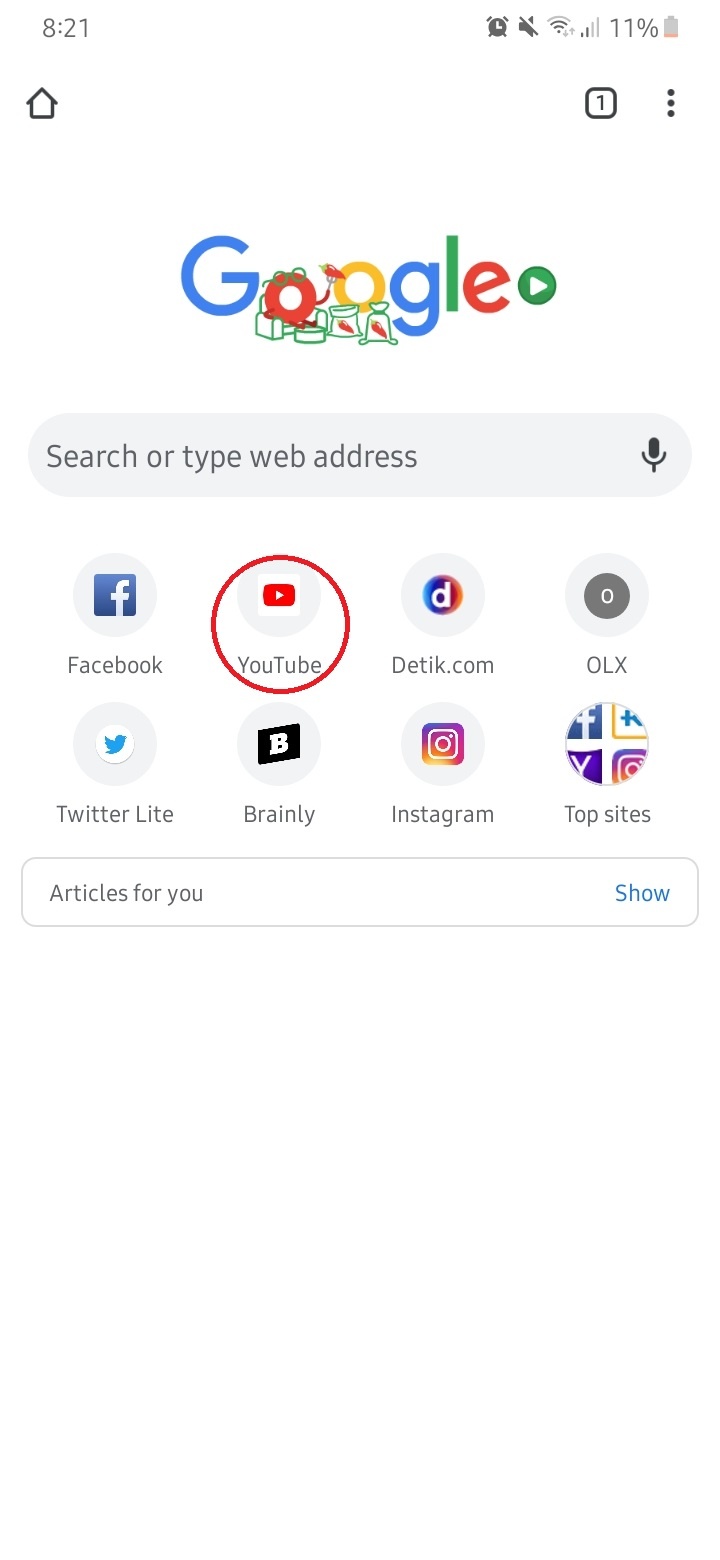
Task: View the Top sites folder
Action: point(607,745)
